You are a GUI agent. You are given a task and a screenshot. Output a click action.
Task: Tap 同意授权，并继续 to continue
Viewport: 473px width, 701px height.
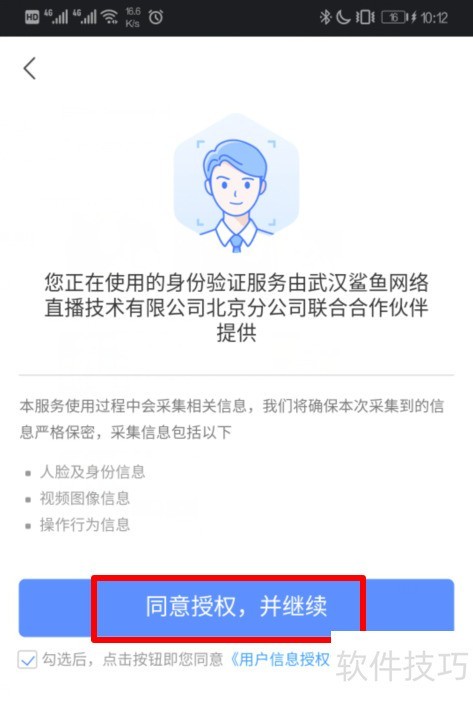(x=236, y=608)
